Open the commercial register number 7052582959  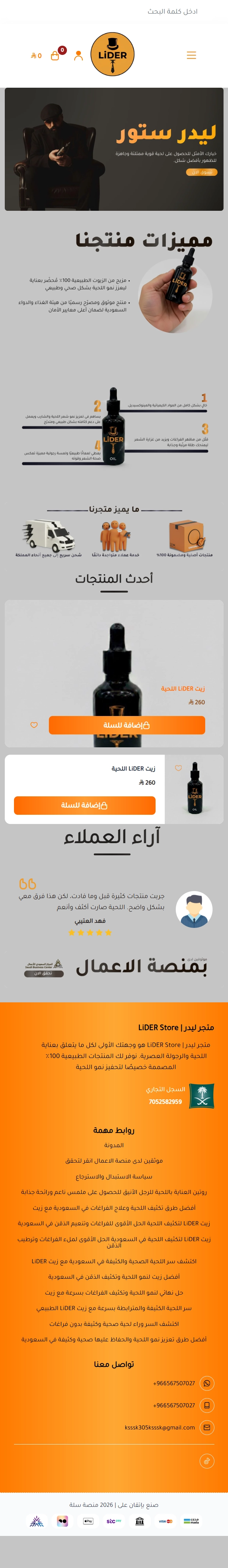[x=165, y=1101]
